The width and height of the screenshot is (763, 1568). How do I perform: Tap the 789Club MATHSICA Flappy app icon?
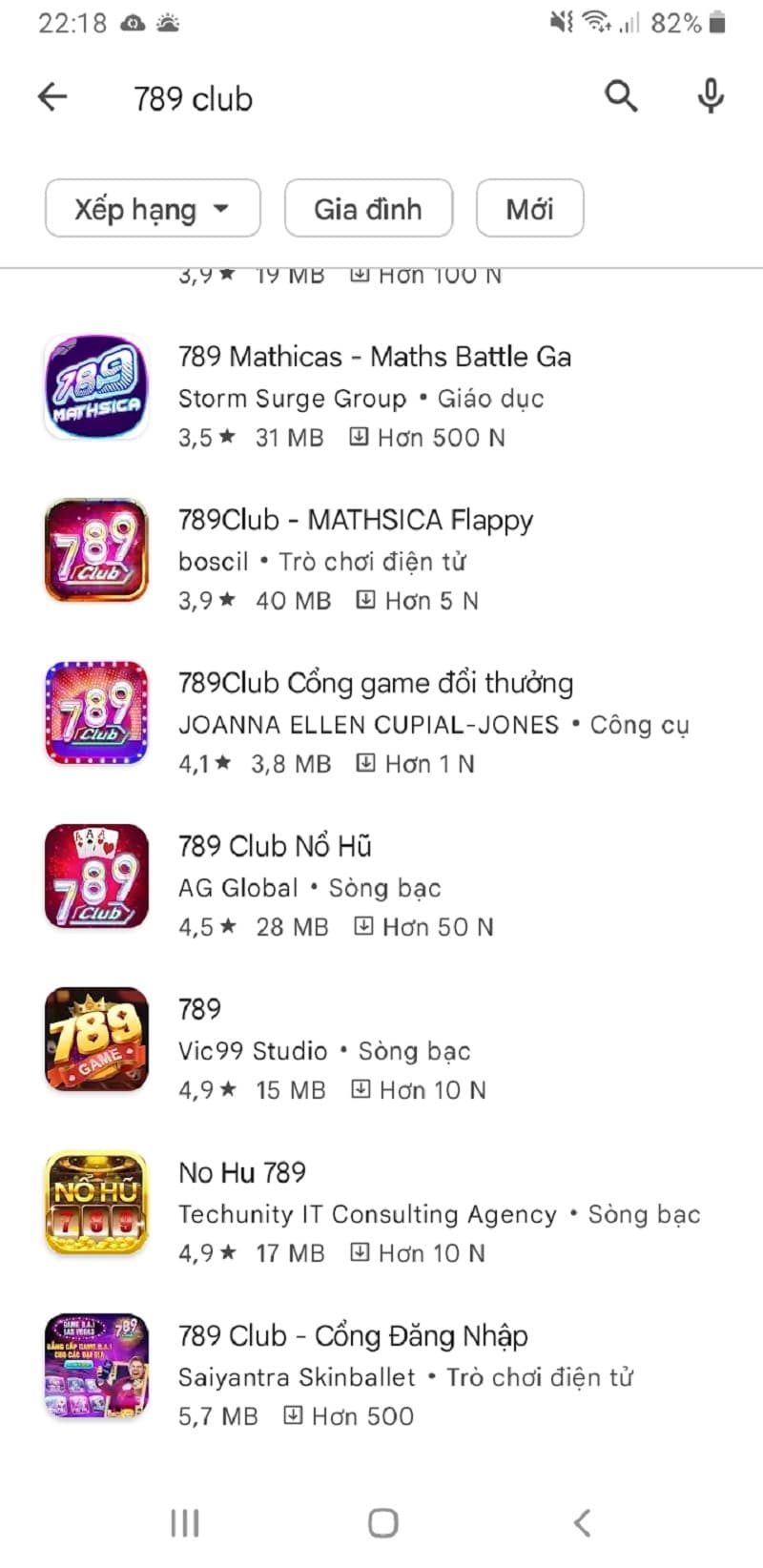[94, 550]
